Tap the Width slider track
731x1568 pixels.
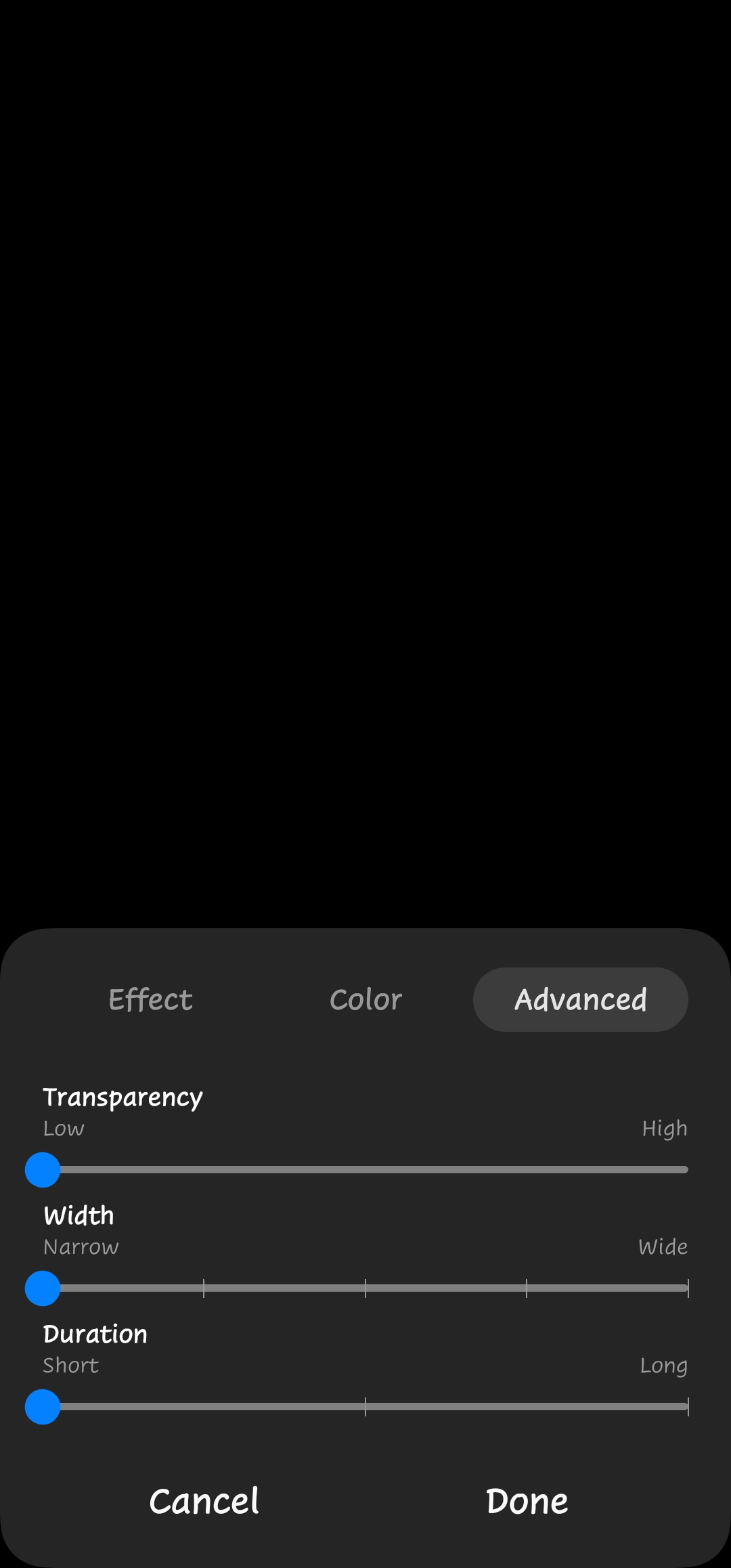click(x=365, y=1288)
